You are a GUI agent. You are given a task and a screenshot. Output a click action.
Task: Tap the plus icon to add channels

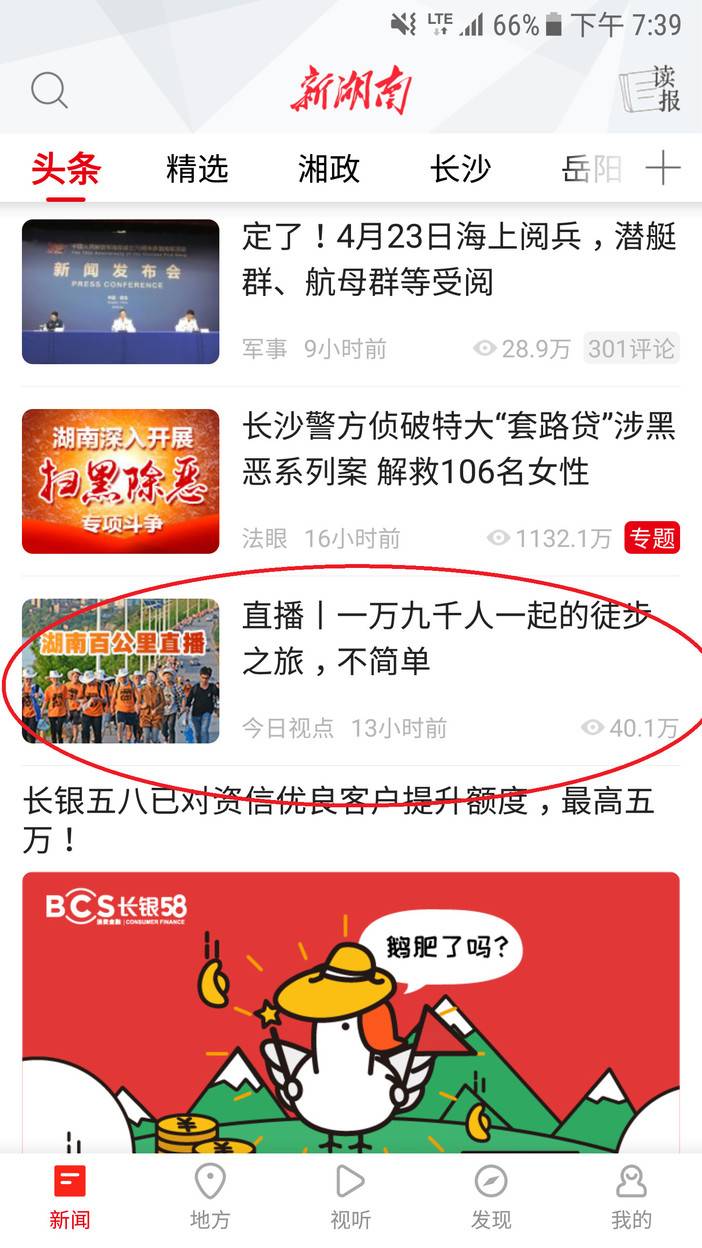(x=663, y=168)
